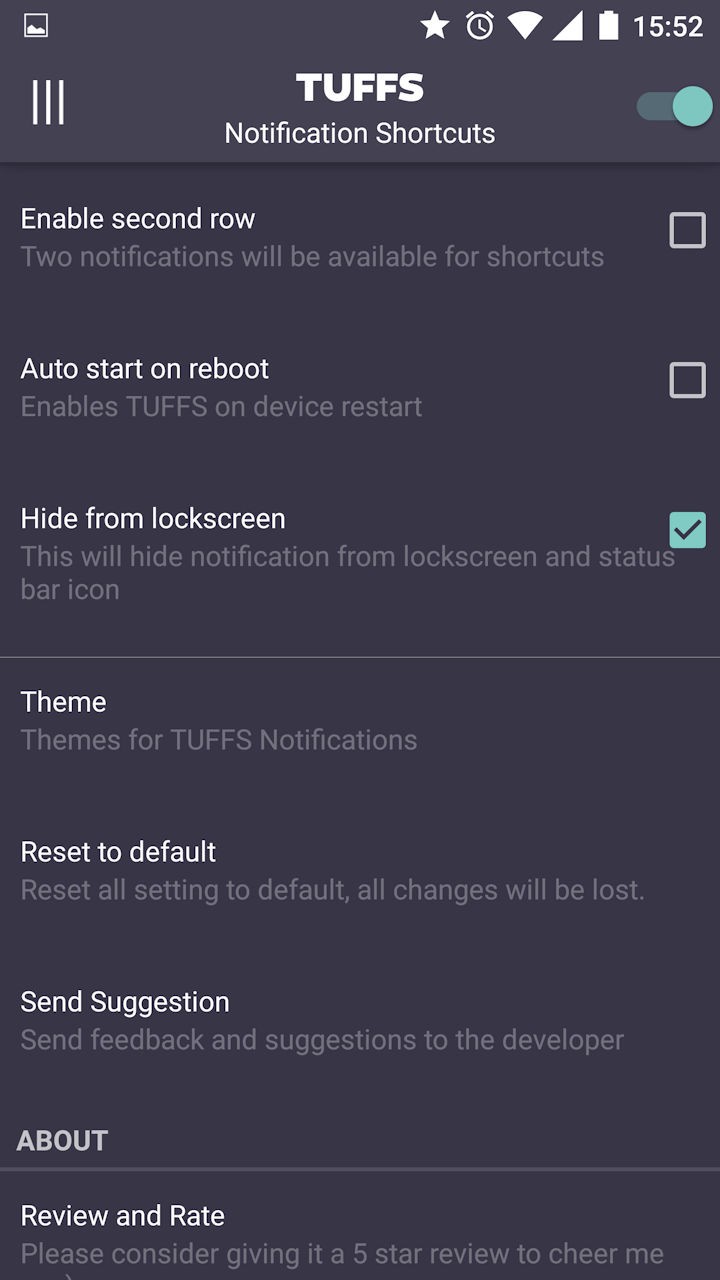Turn off the TUFFS main switch
Screen dimensions: 720x1280
[x=675, y=106]
